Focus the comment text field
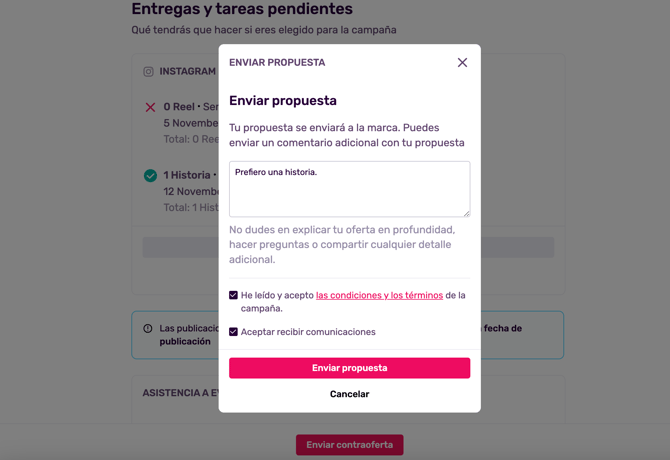Viewport: 670px width, 460px height. click(349, 189)
